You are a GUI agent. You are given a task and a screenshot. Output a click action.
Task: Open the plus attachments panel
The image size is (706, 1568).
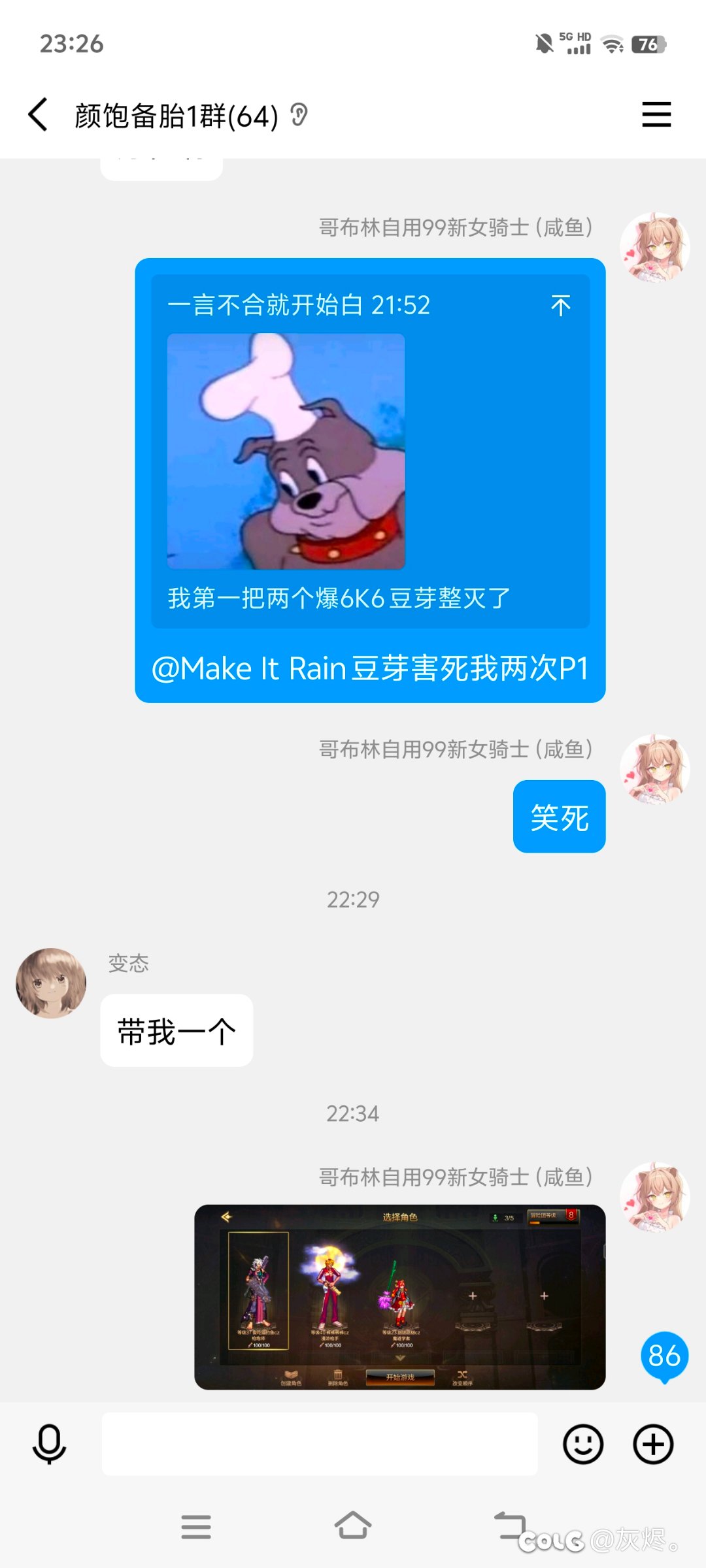[653, 1444]
